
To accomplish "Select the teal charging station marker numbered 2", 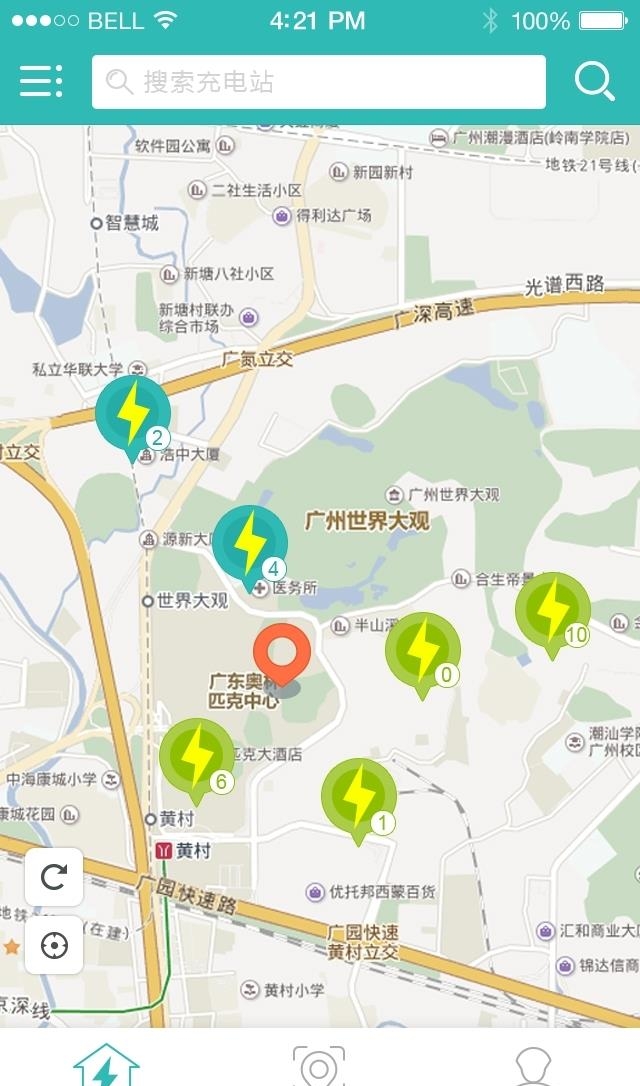I will coord(133,412).
